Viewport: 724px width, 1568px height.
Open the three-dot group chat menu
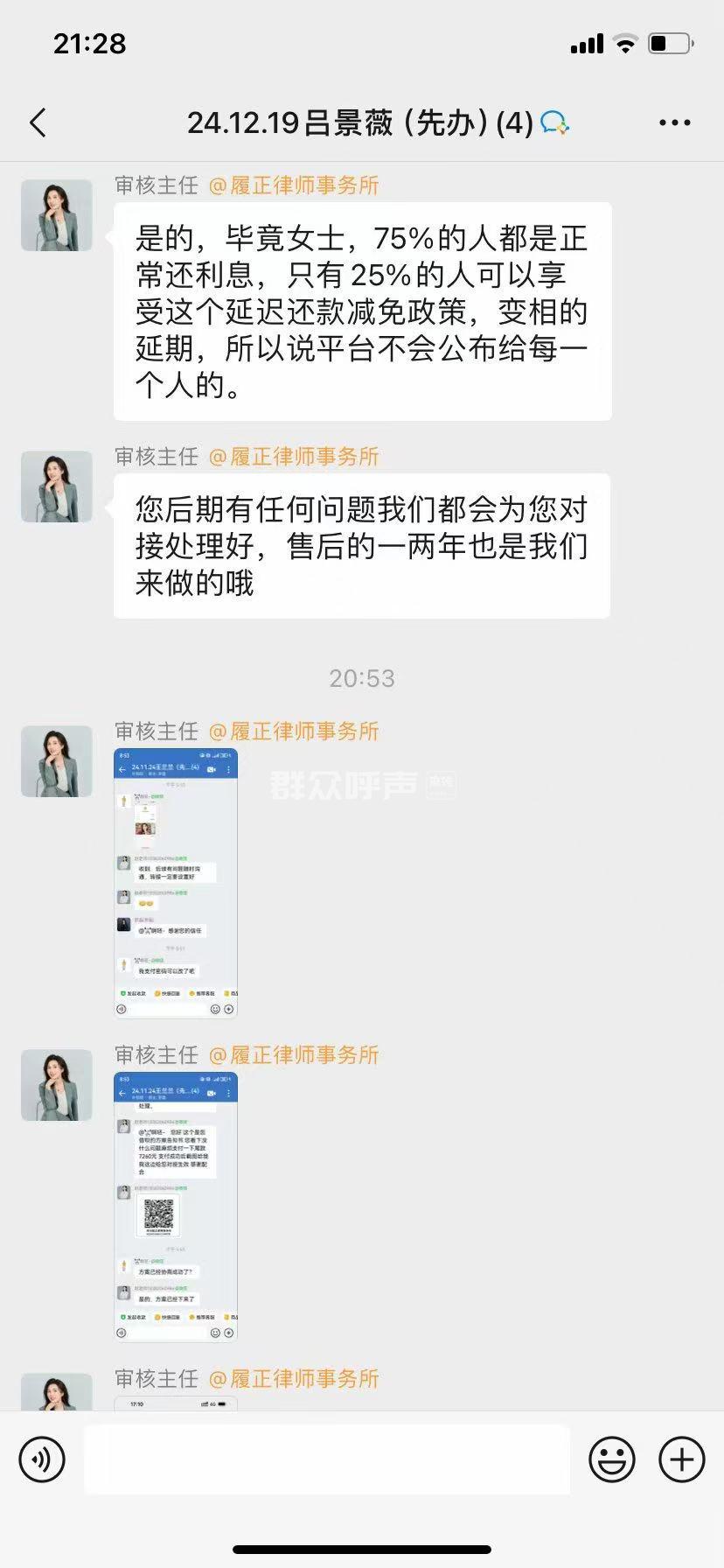[x=674, y=123]
